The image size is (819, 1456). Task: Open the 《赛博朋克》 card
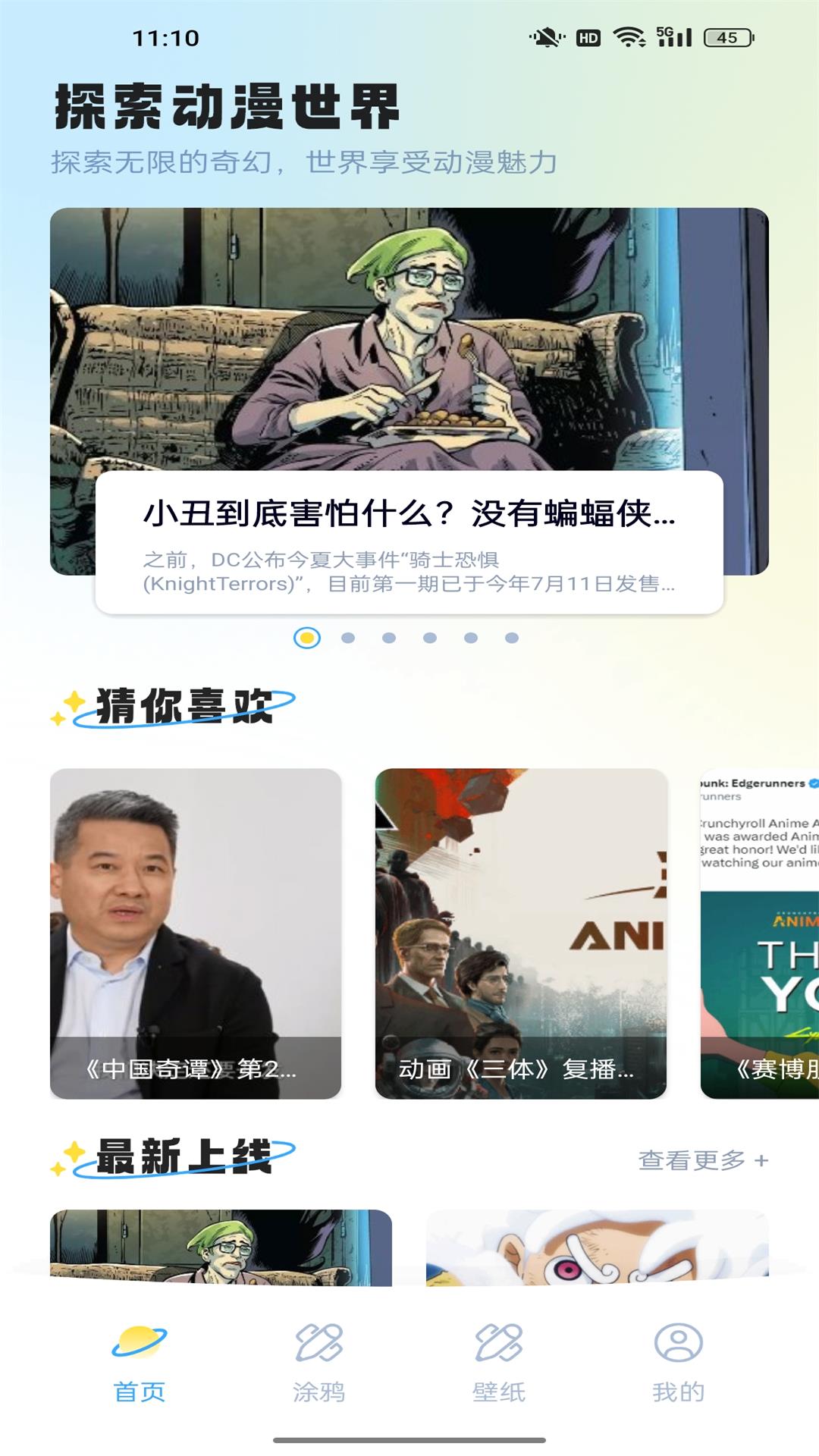(760, 933)
